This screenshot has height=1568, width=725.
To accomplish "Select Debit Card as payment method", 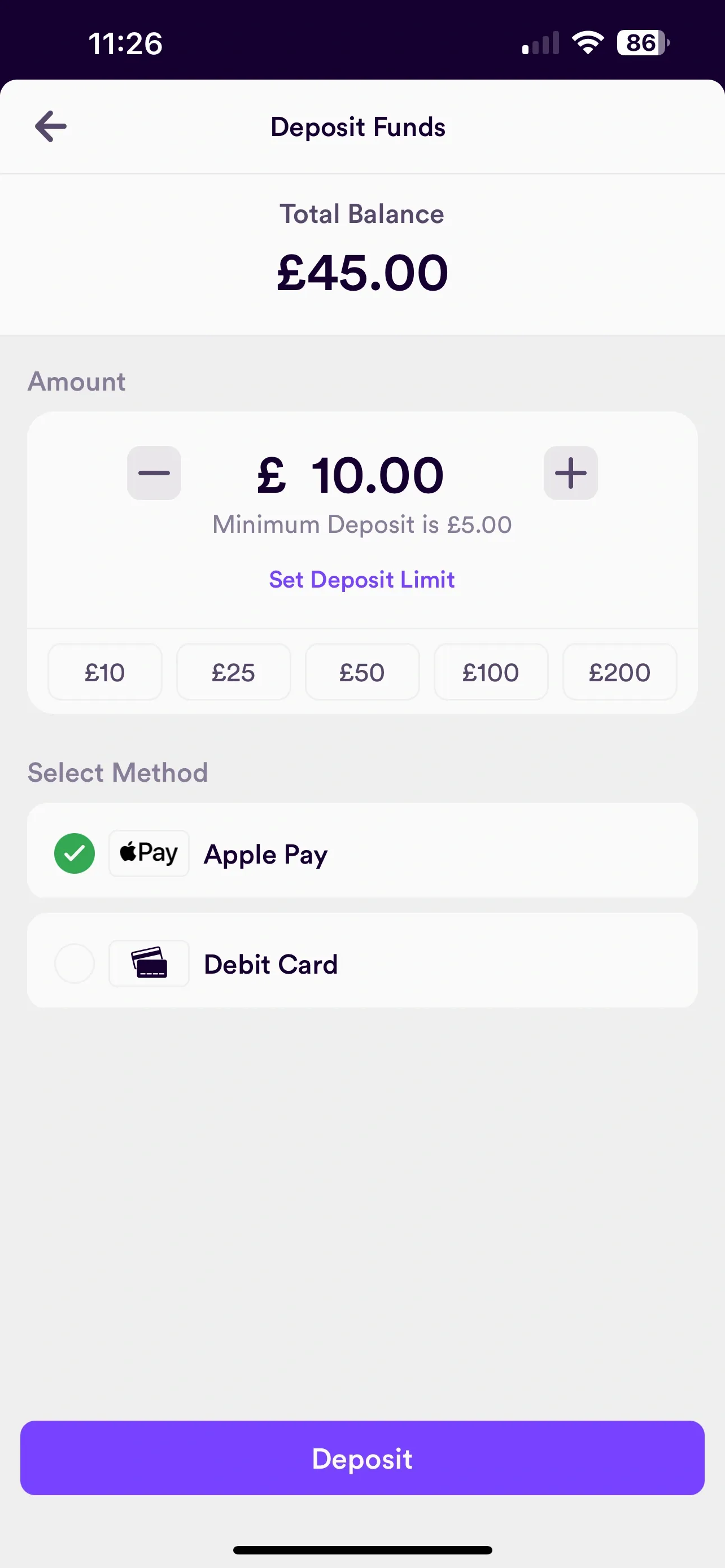I will (x=362, y=963).
